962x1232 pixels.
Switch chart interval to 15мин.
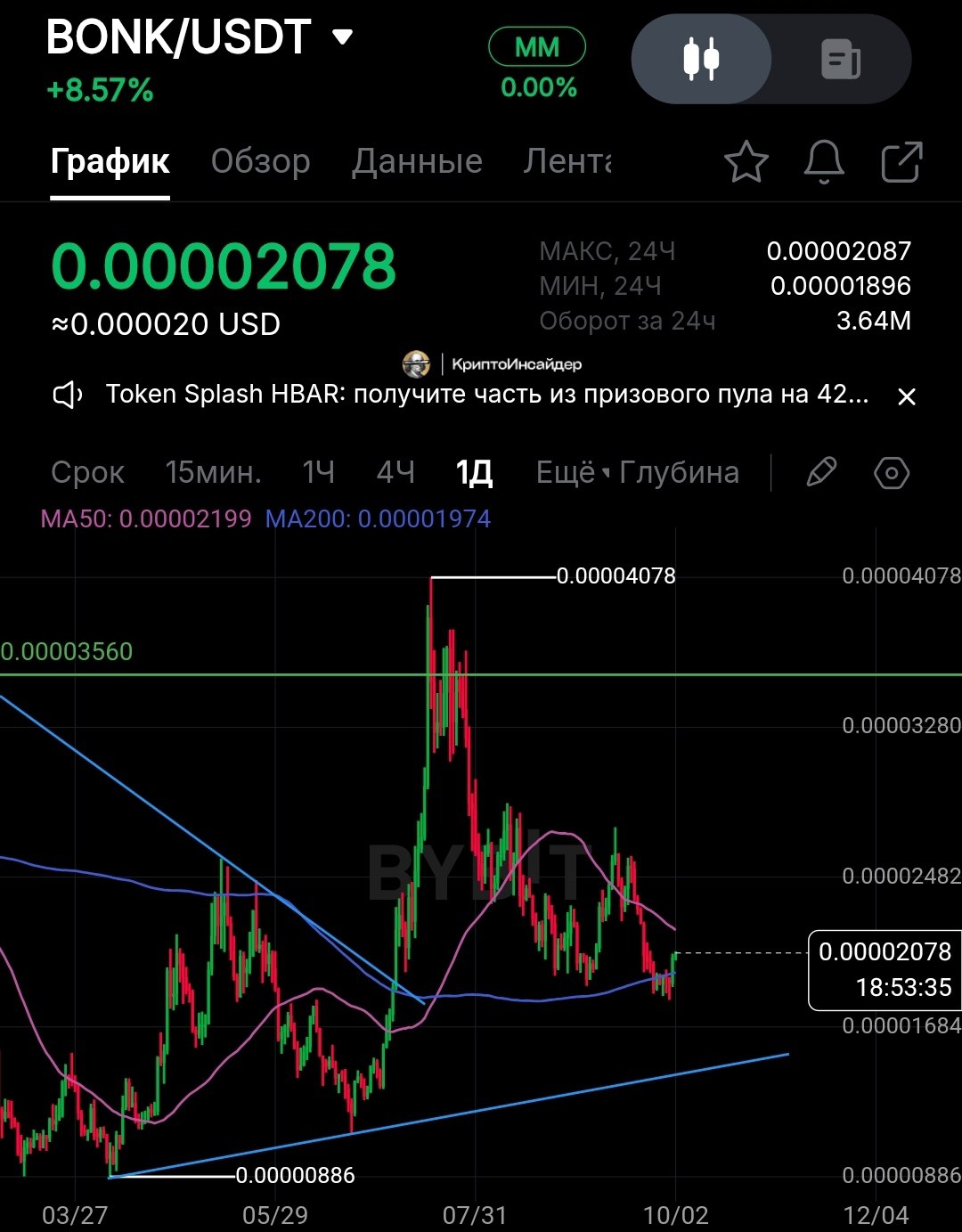point(213,472)
